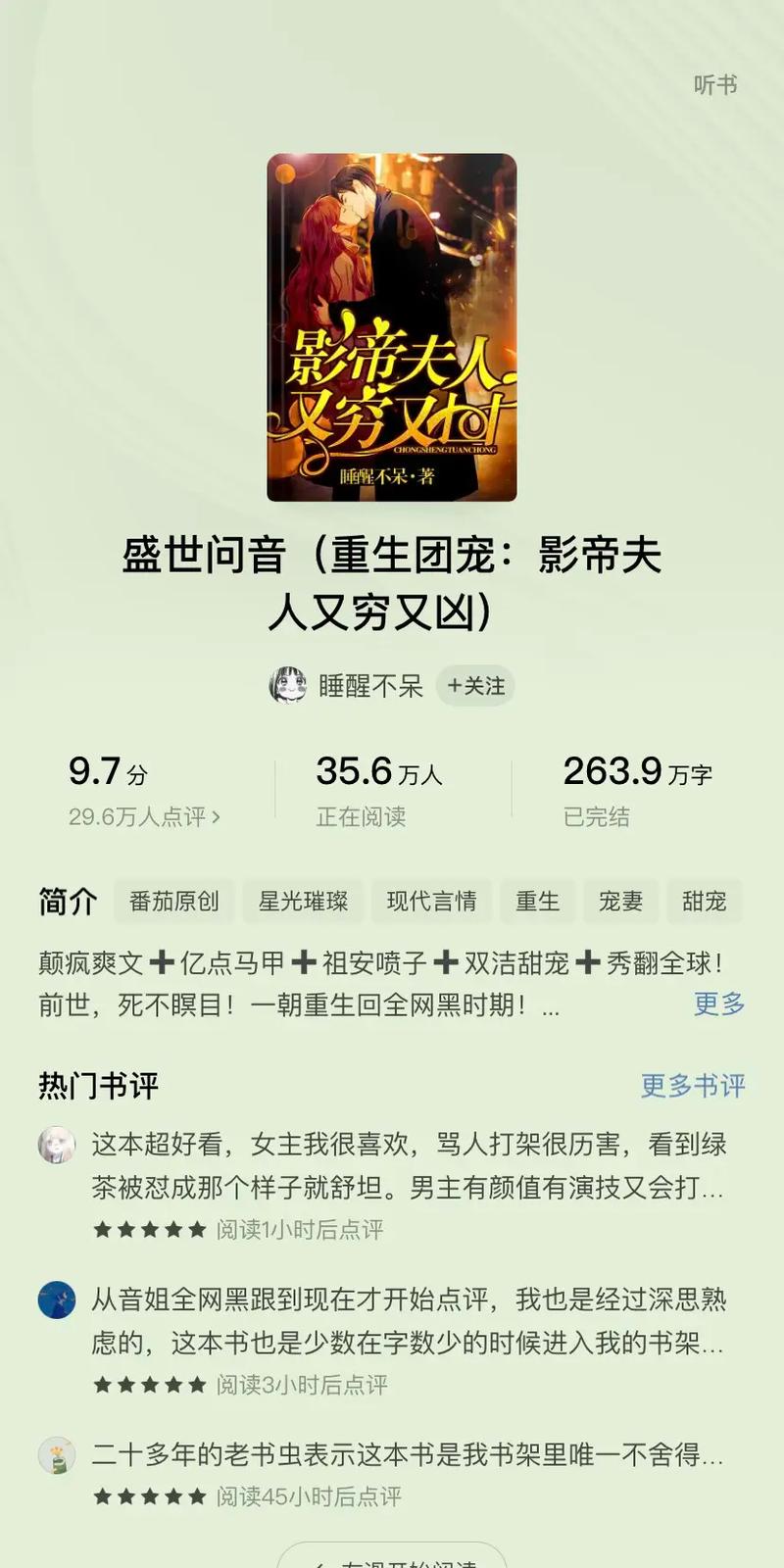
Task: Tap the second reviewer's avatar
Action: pos(57,1301)
